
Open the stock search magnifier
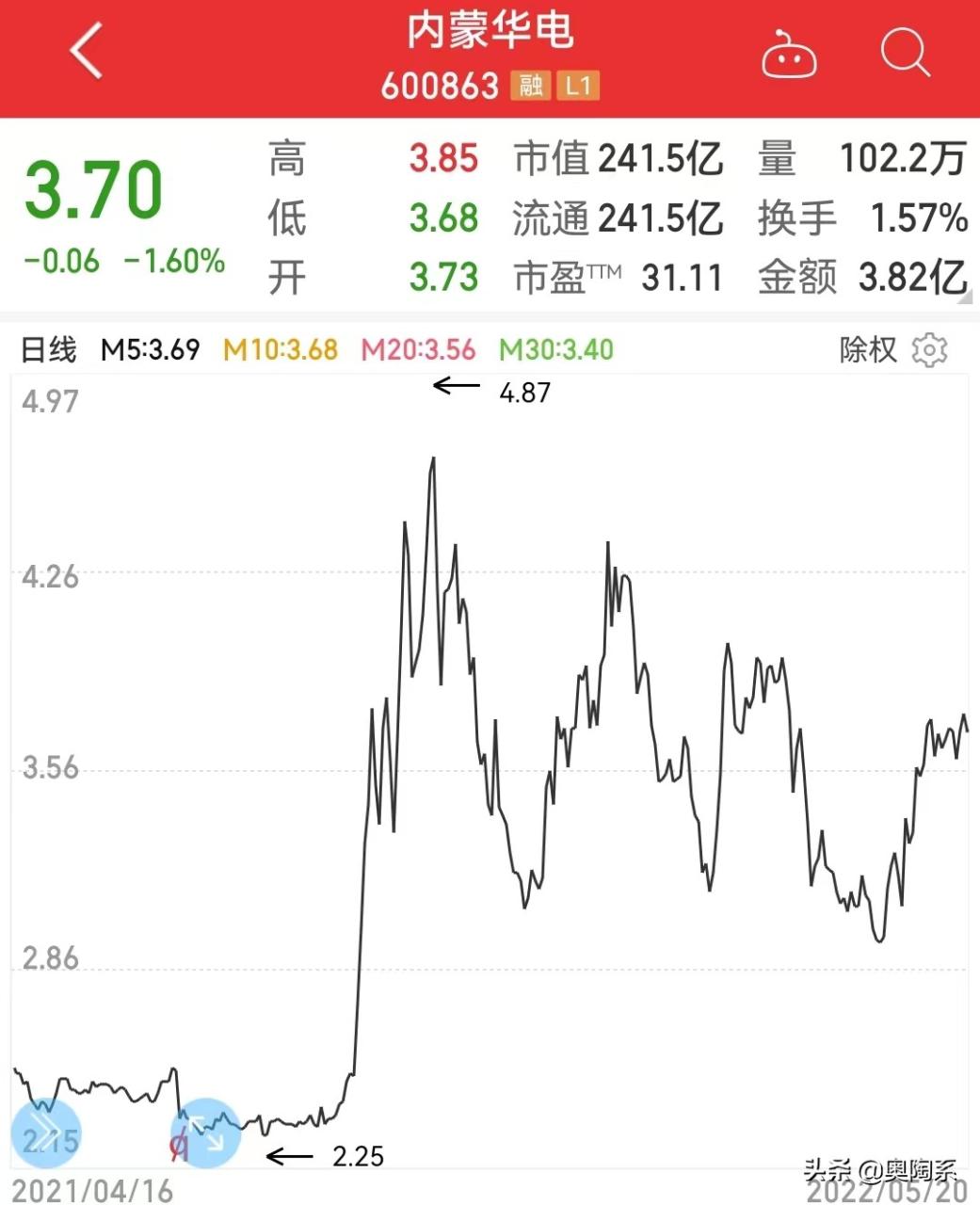pos(905,53)
